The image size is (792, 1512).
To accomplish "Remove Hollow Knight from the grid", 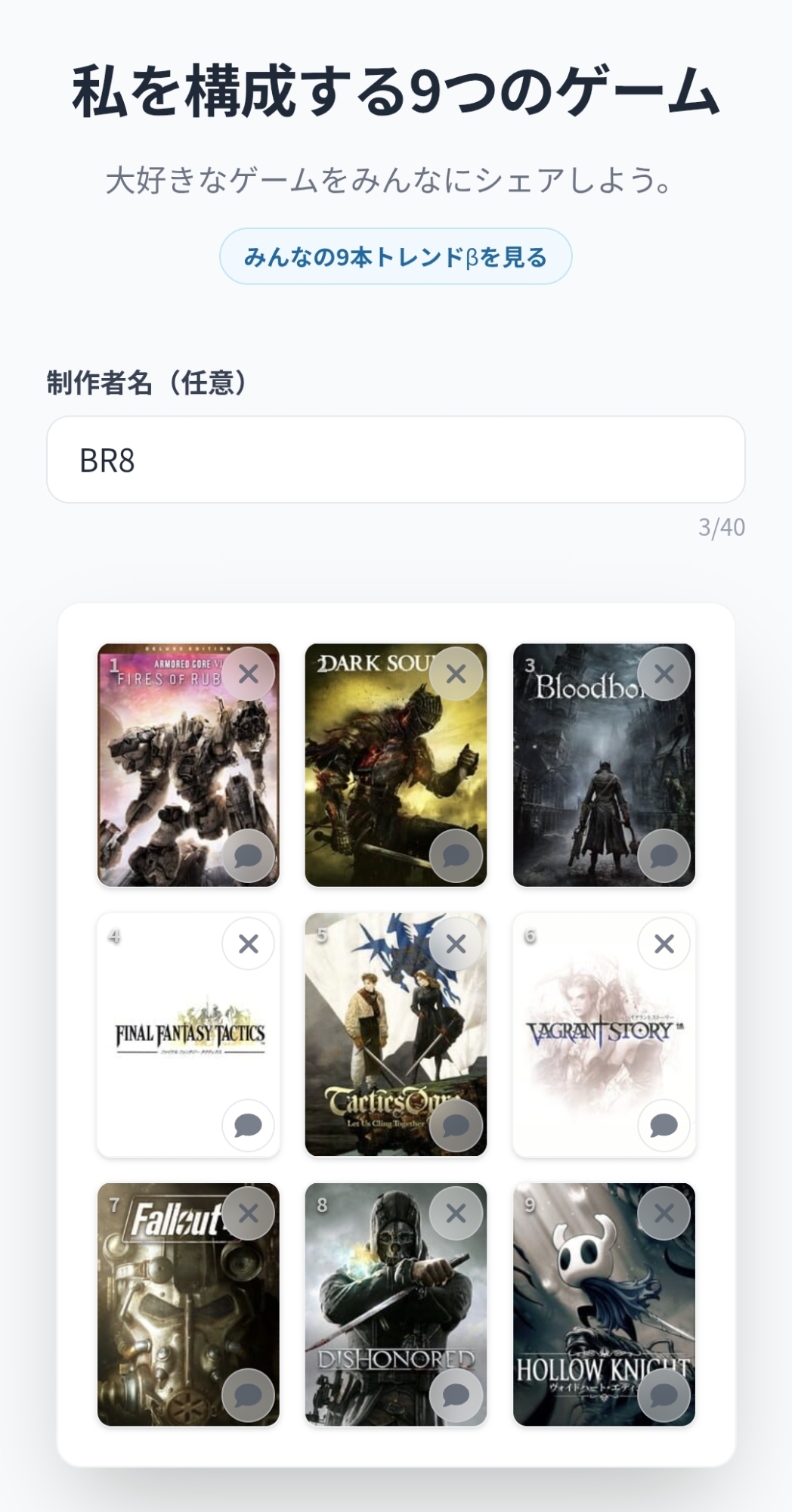I will click(x=664, y=1213).
